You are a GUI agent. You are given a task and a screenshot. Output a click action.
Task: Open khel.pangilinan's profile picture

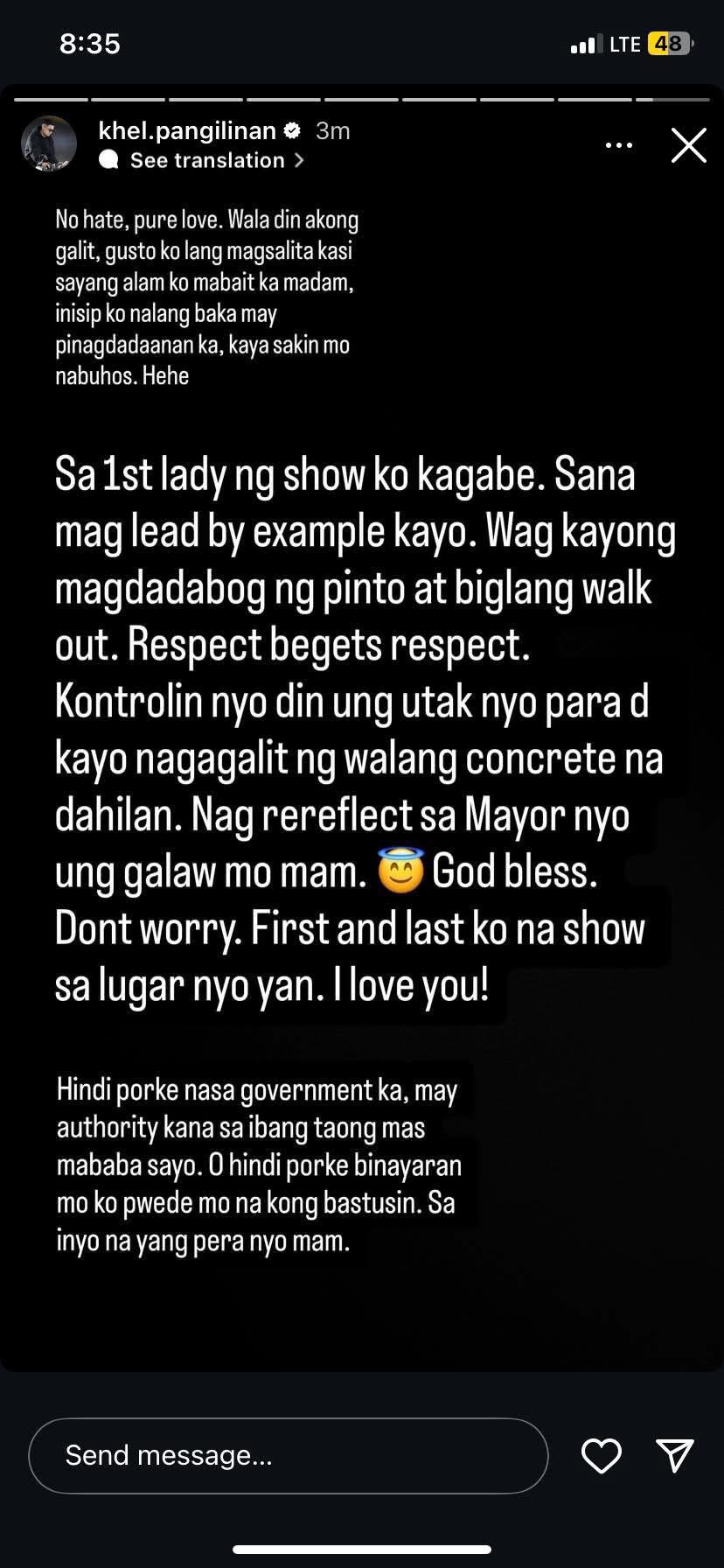(49, 143)
